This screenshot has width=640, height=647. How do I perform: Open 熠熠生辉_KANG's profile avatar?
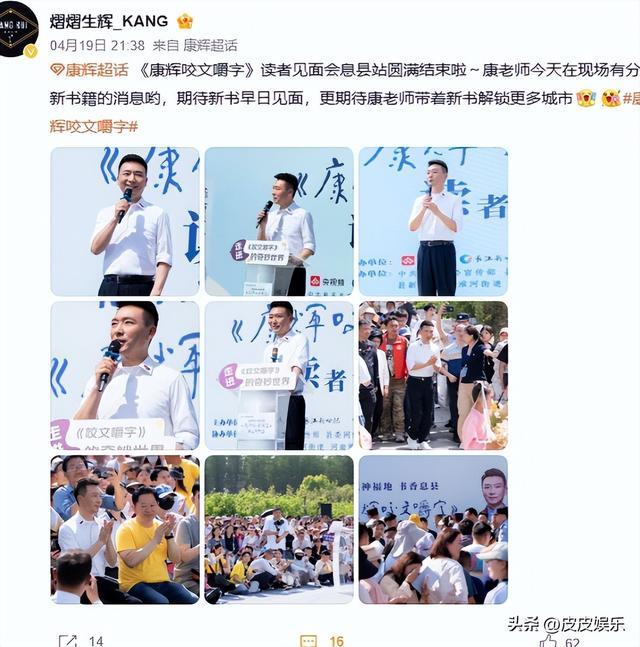pyautogui.click(x=19, y=28)
